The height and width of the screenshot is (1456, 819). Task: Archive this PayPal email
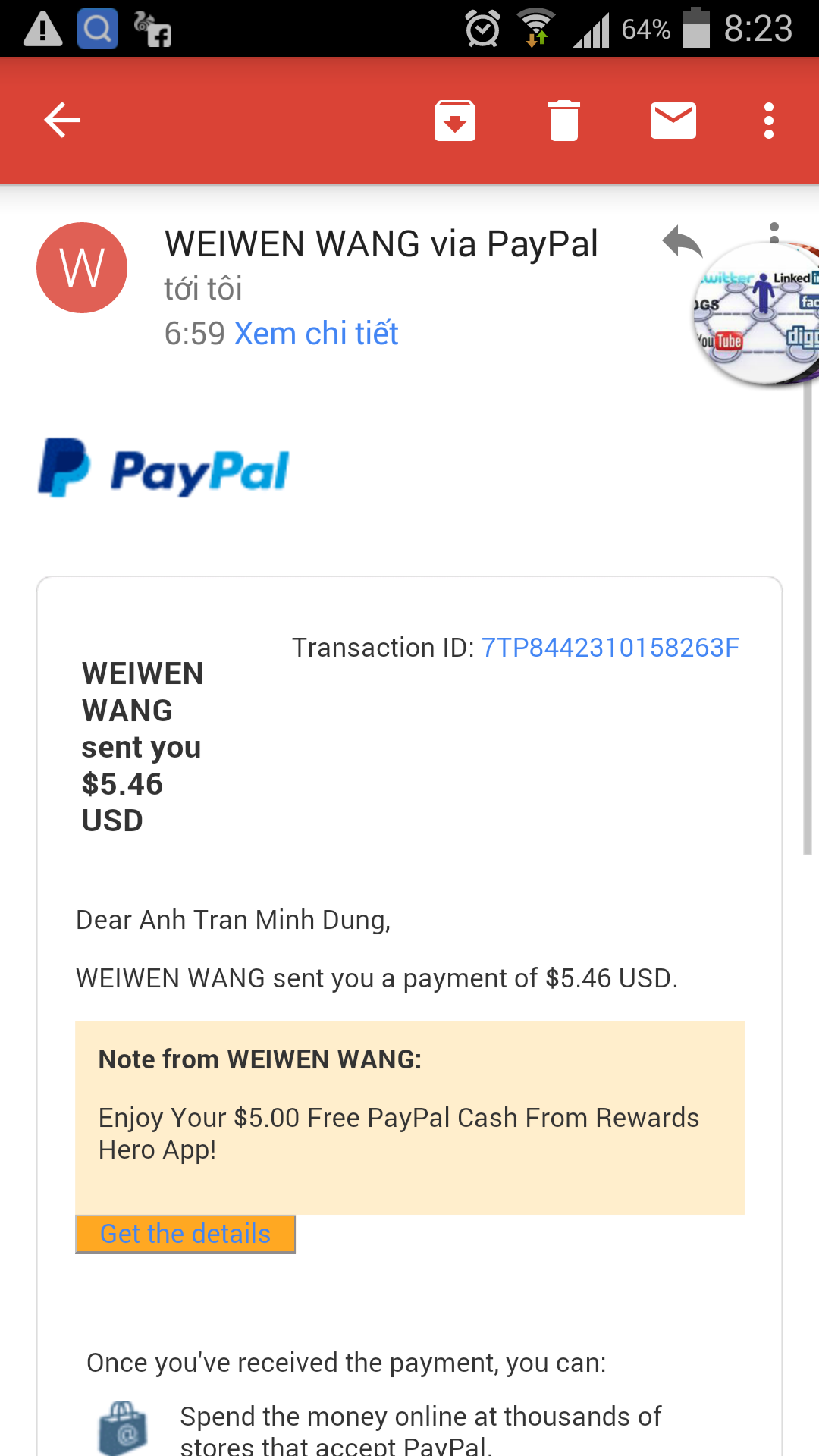455,121
